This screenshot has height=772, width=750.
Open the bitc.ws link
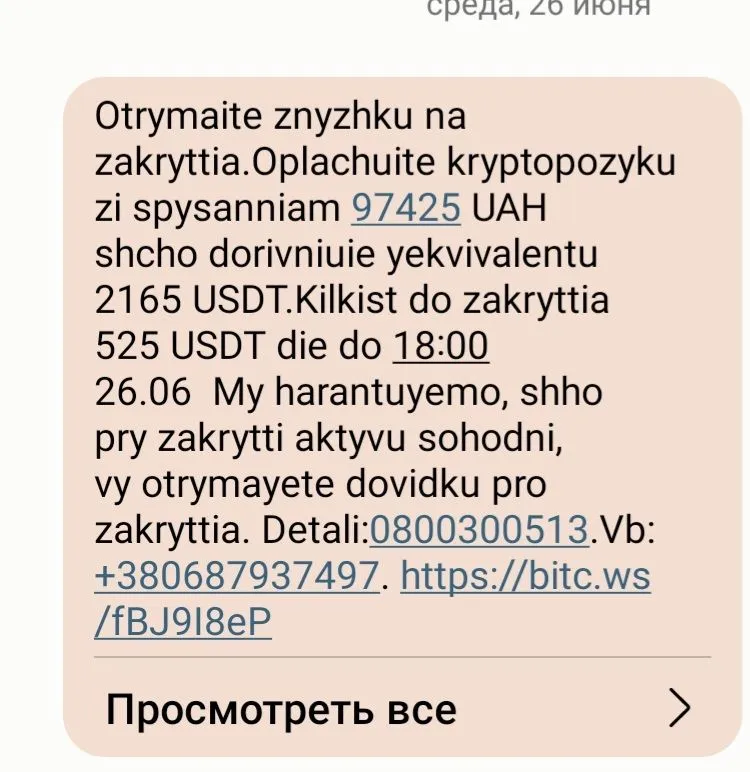525,576
